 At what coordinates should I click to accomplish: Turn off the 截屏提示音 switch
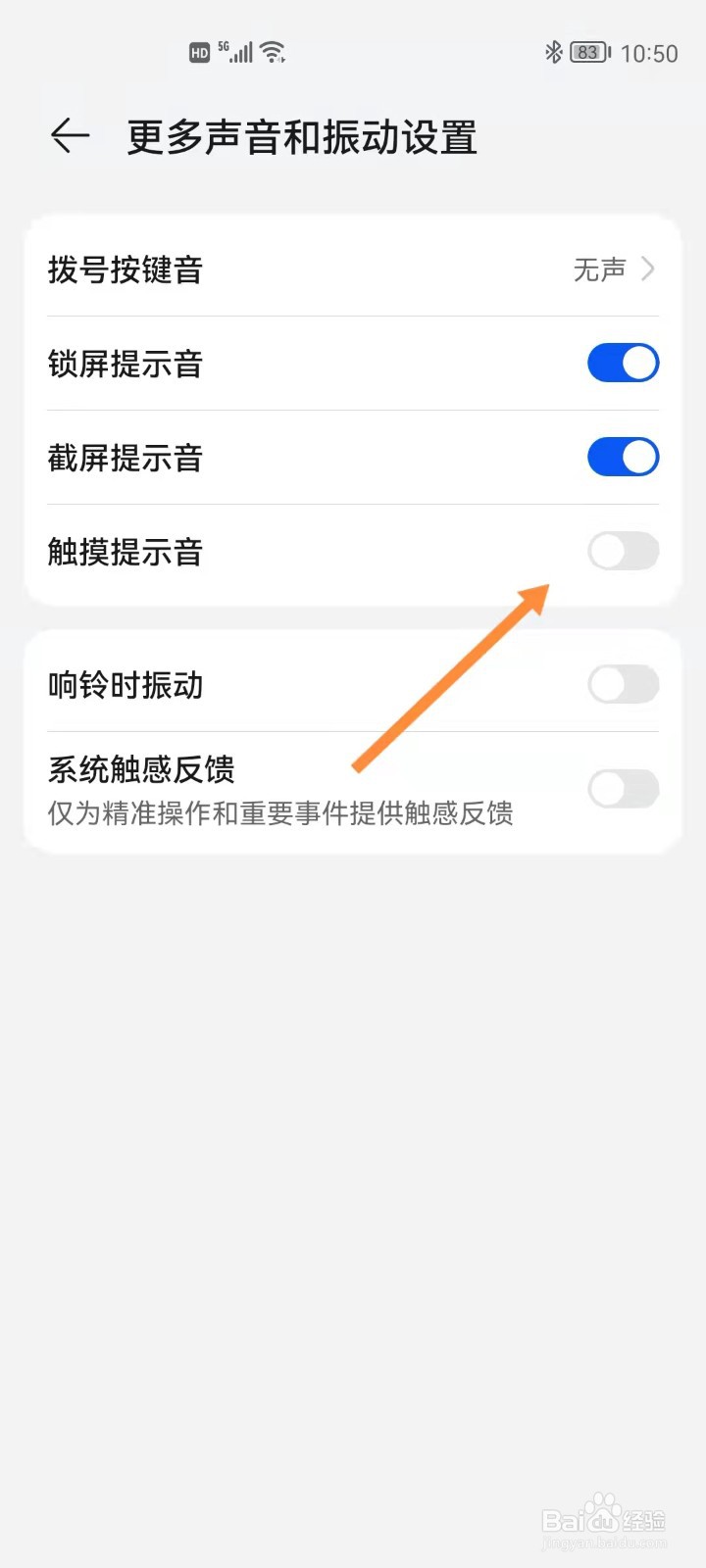624,457
